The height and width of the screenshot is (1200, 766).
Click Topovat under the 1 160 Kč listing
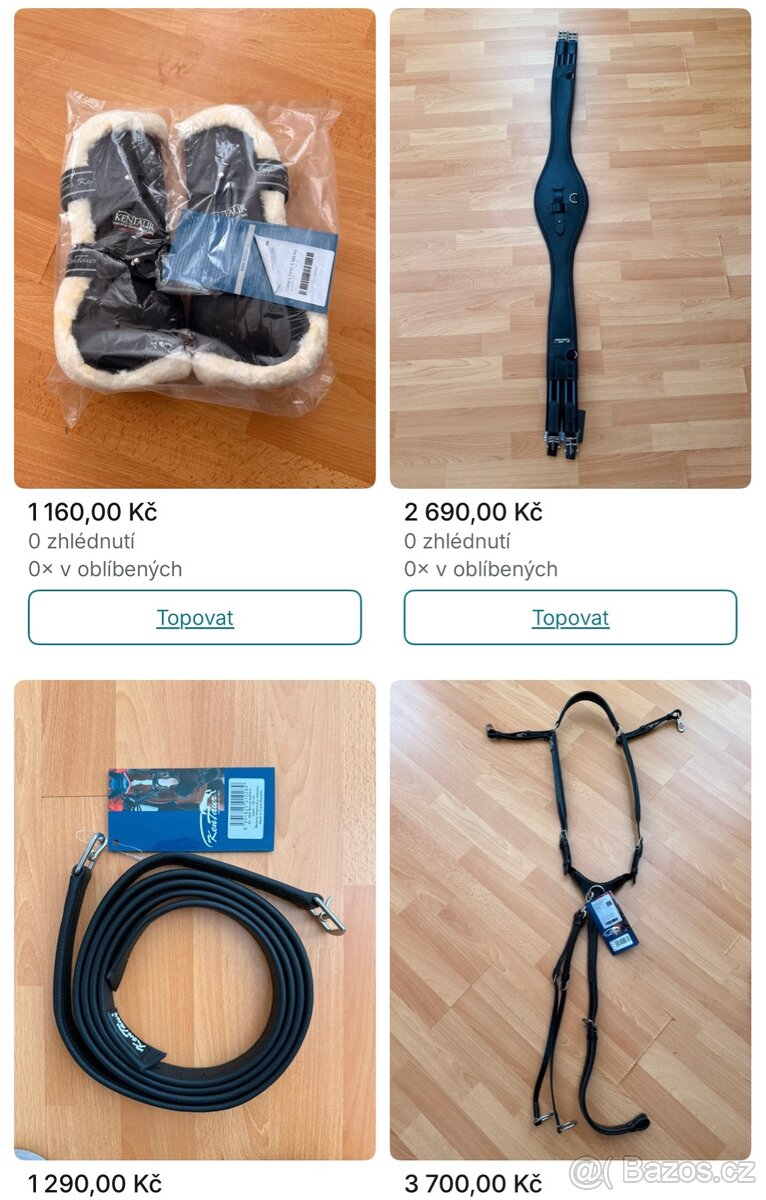(x=195, y=617)
